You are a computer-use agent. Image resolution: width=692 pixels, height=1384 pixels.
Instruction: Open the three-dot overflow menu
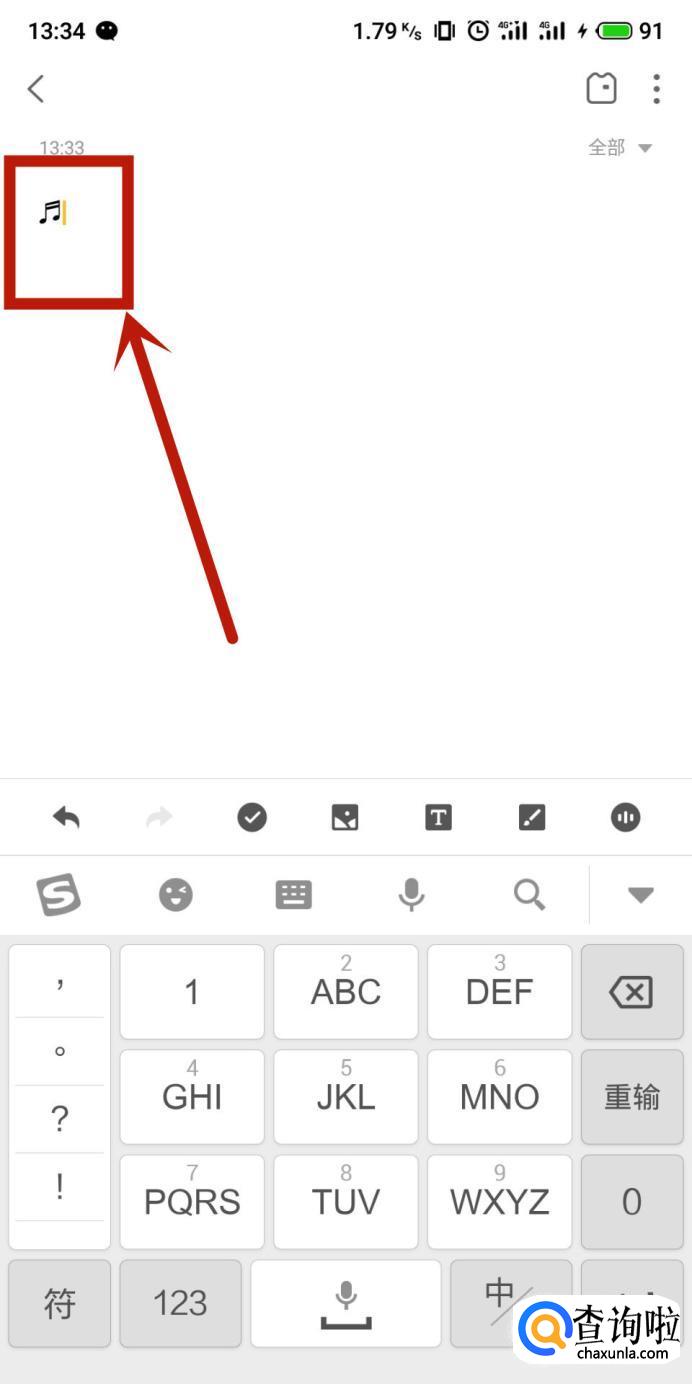pos(656,89)
